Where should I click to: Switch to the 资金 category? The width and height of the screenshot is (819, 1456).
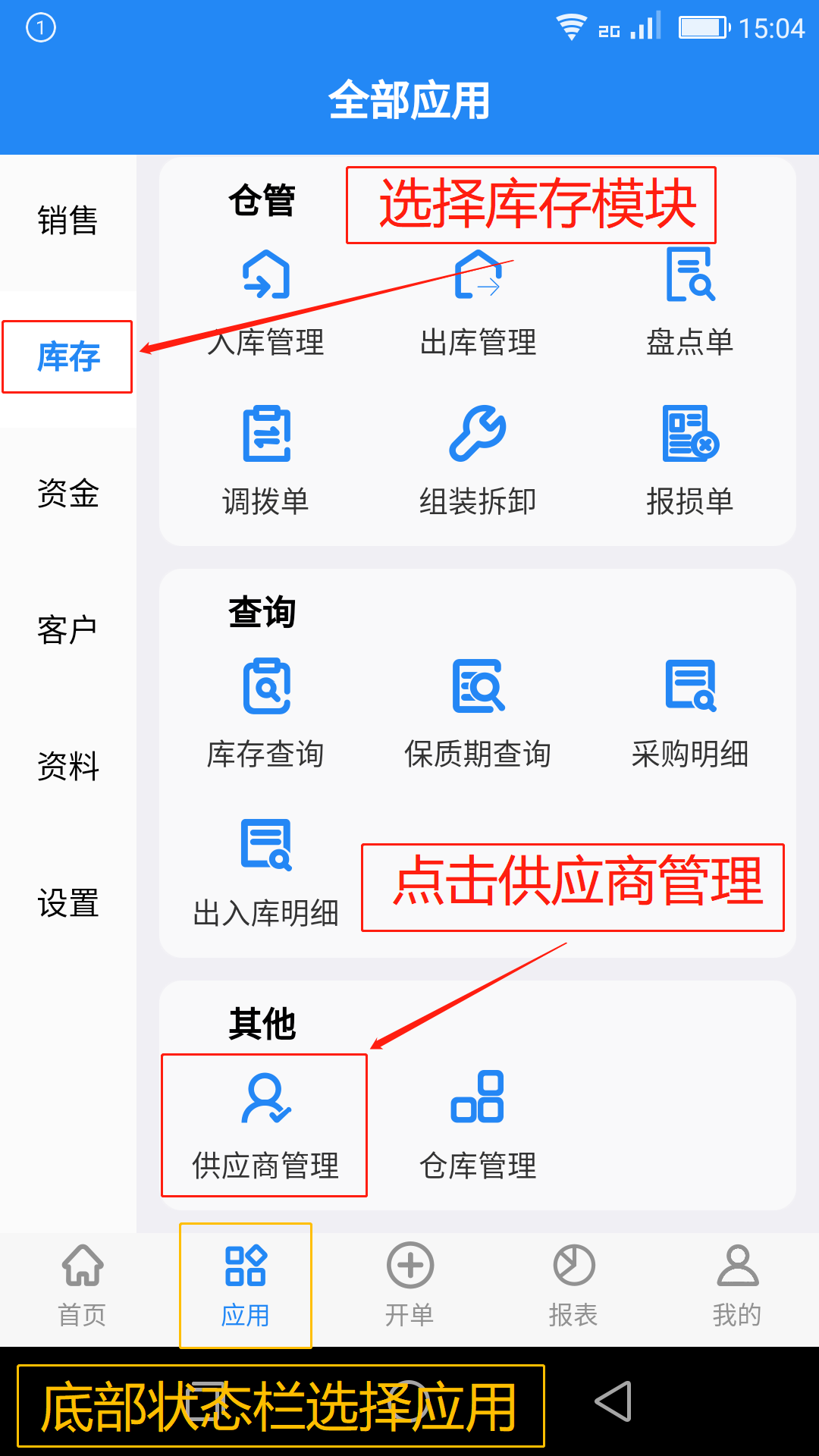(x=67, y=494)
